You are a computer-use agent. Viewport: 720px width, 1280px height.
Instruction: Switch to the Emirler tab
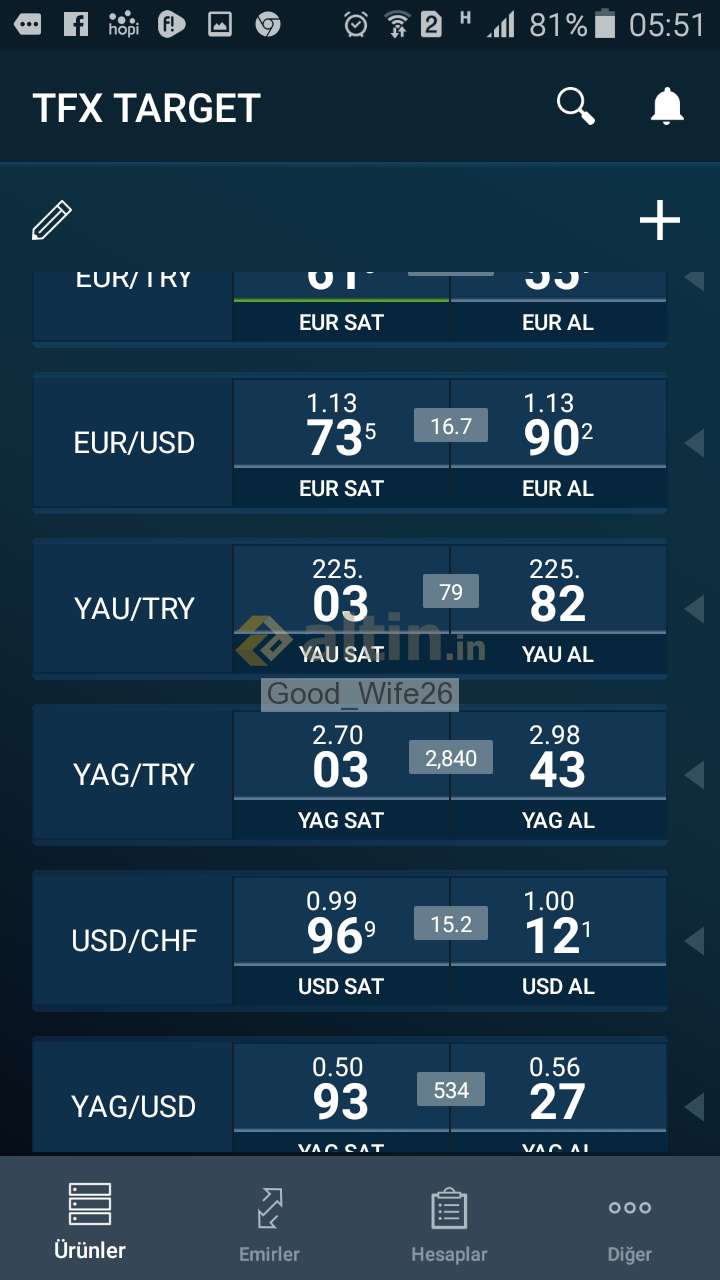pyautogui.click(x=269, y=1223)
